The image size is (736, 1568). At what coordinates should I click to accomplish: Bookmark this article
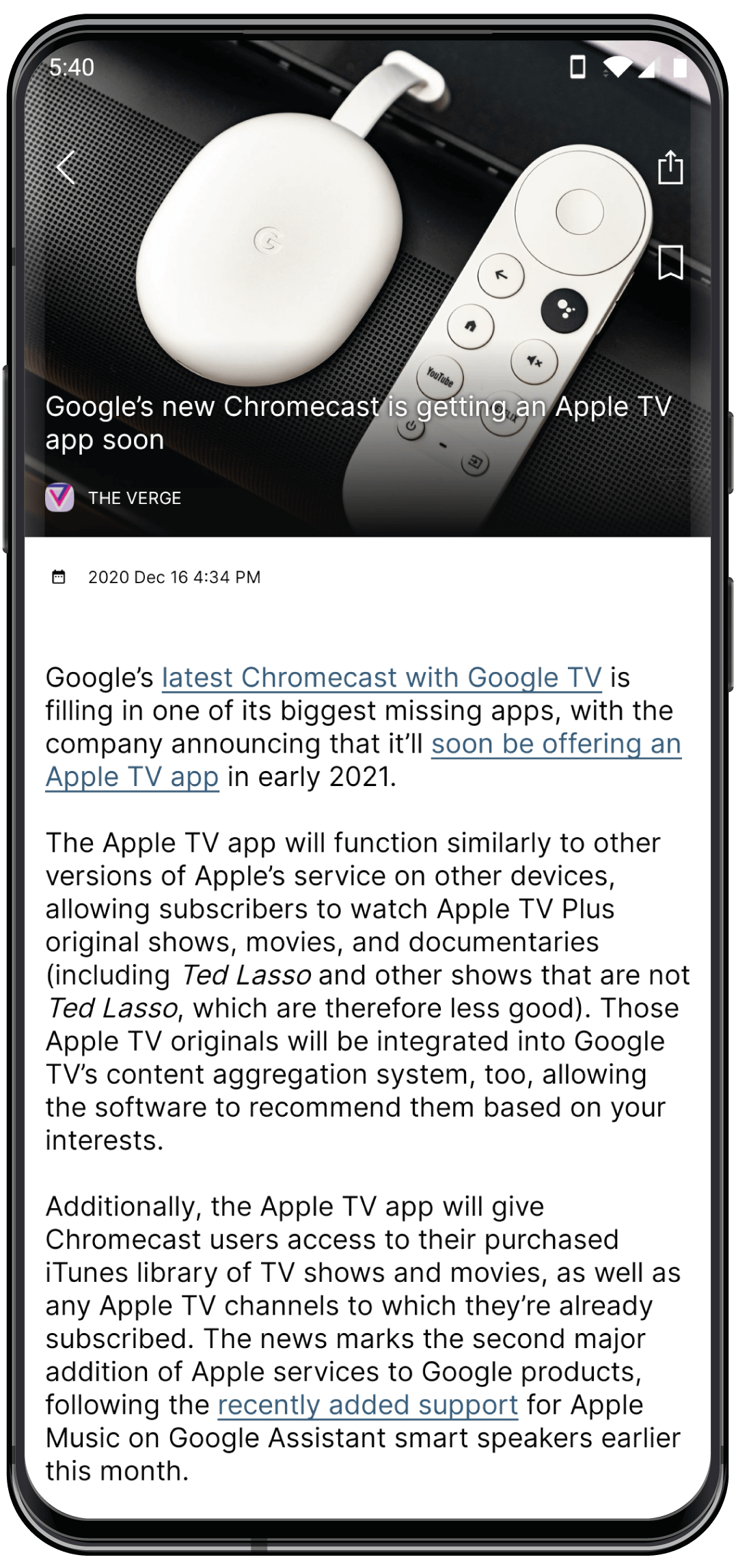pos(670,262)
